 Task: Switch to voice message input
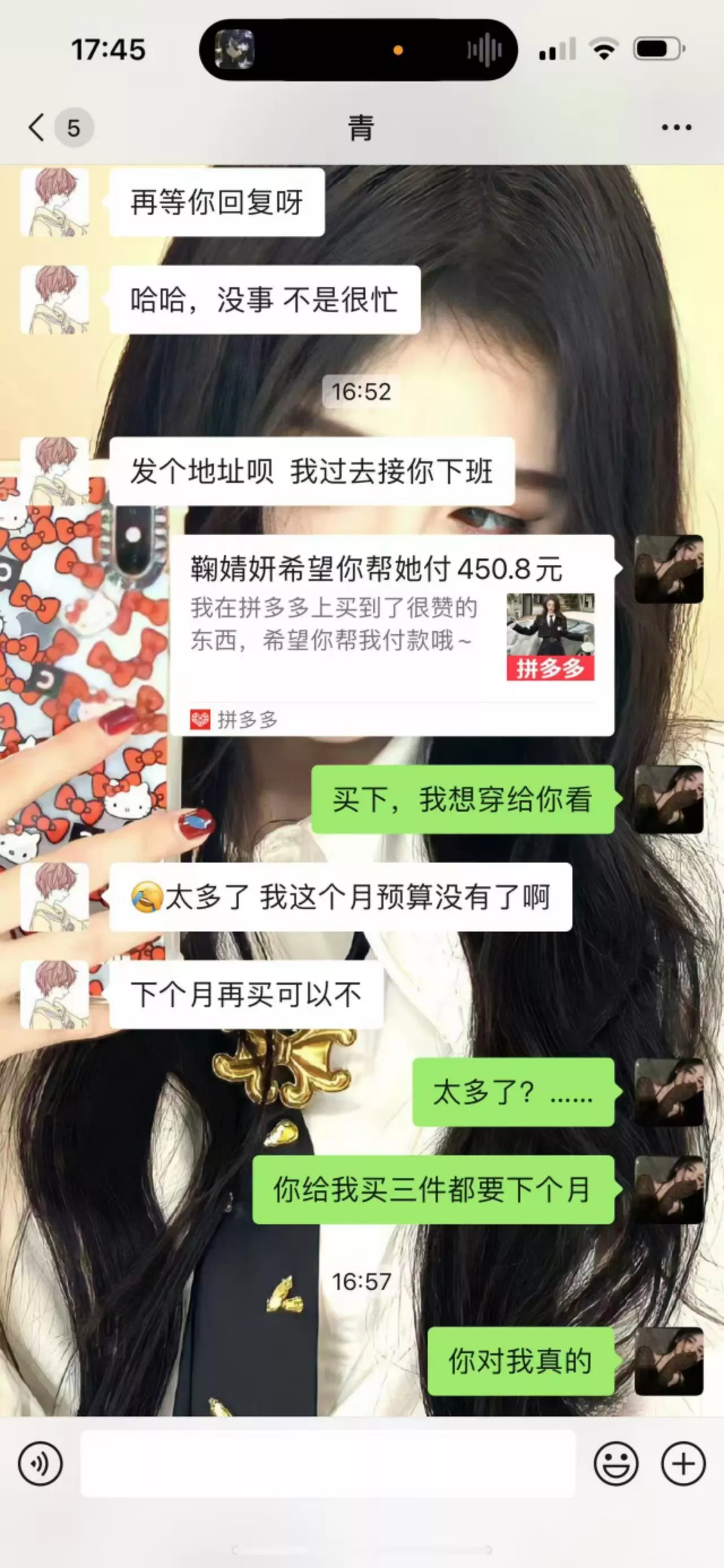(40, 1464)
